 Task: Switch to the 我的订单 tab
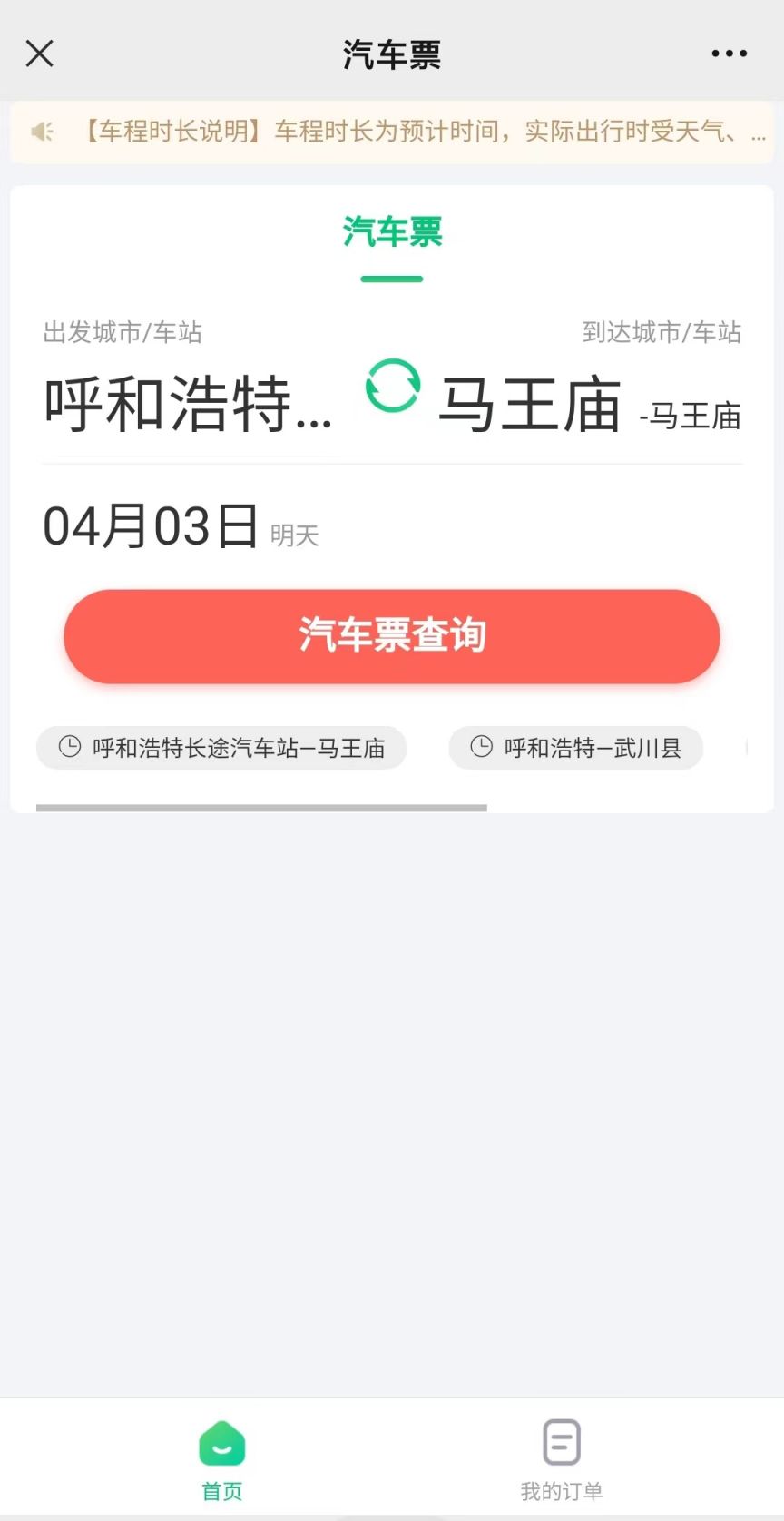562,1457
